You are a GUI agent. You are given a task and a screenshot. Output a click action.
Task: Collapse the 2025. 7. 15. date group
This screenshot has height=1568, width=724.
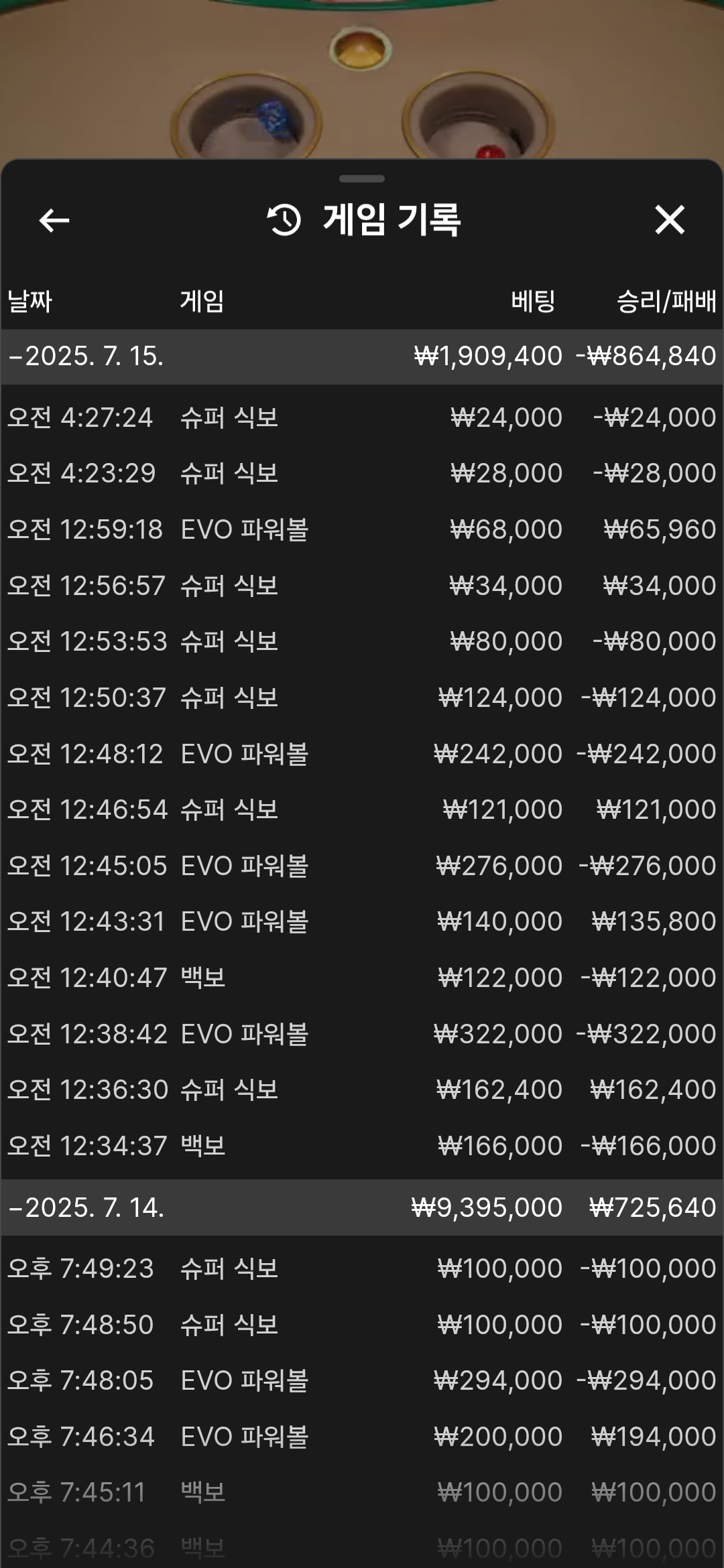click(362, 356)
